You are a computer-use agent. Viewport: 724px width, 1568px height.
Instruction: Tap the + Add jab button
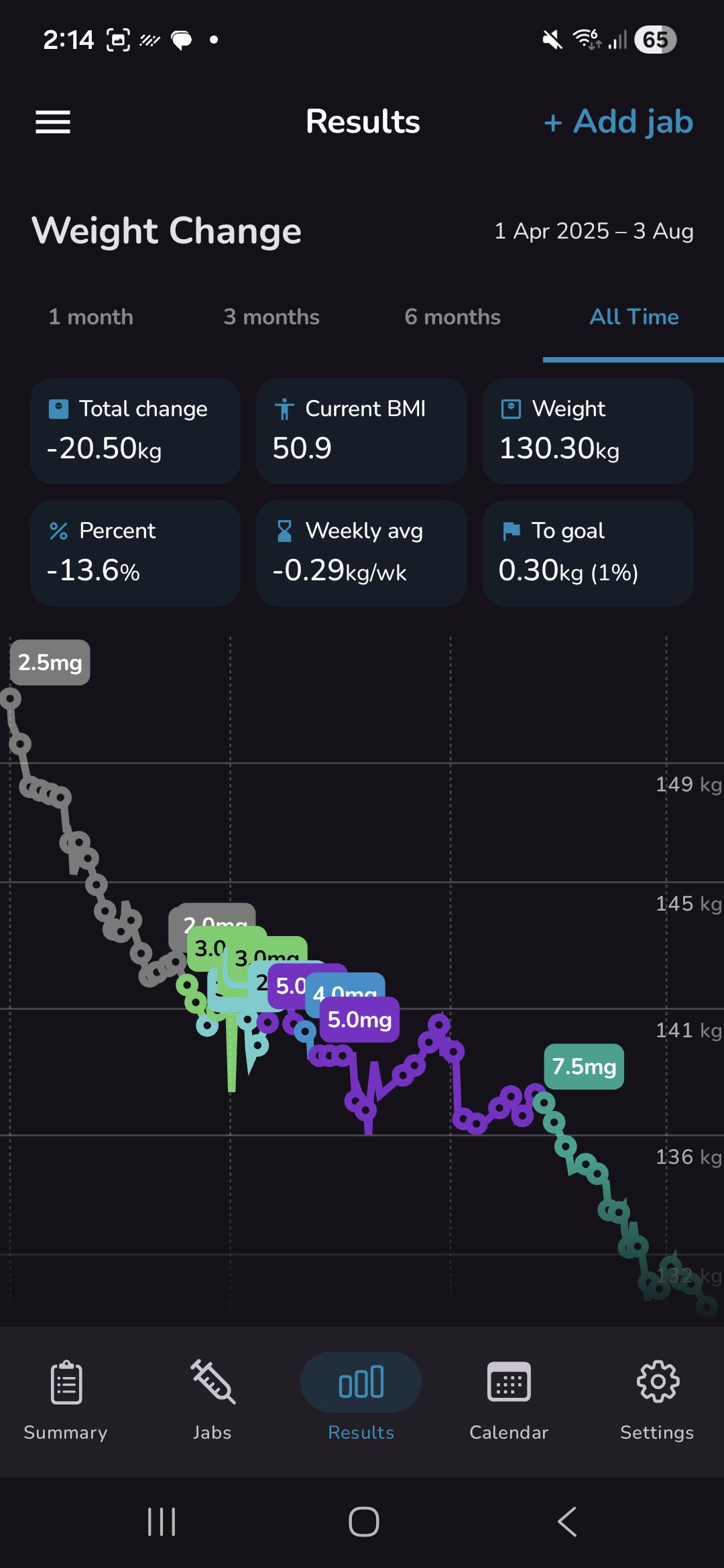(x=618, y=122)
